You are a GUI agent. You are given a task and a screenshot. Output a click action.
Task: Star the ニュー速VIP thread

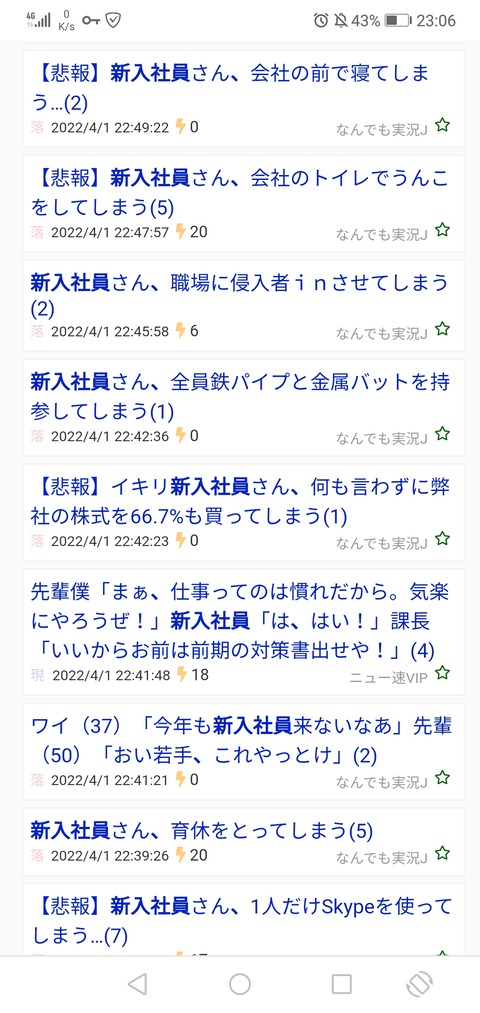point(443,673)
